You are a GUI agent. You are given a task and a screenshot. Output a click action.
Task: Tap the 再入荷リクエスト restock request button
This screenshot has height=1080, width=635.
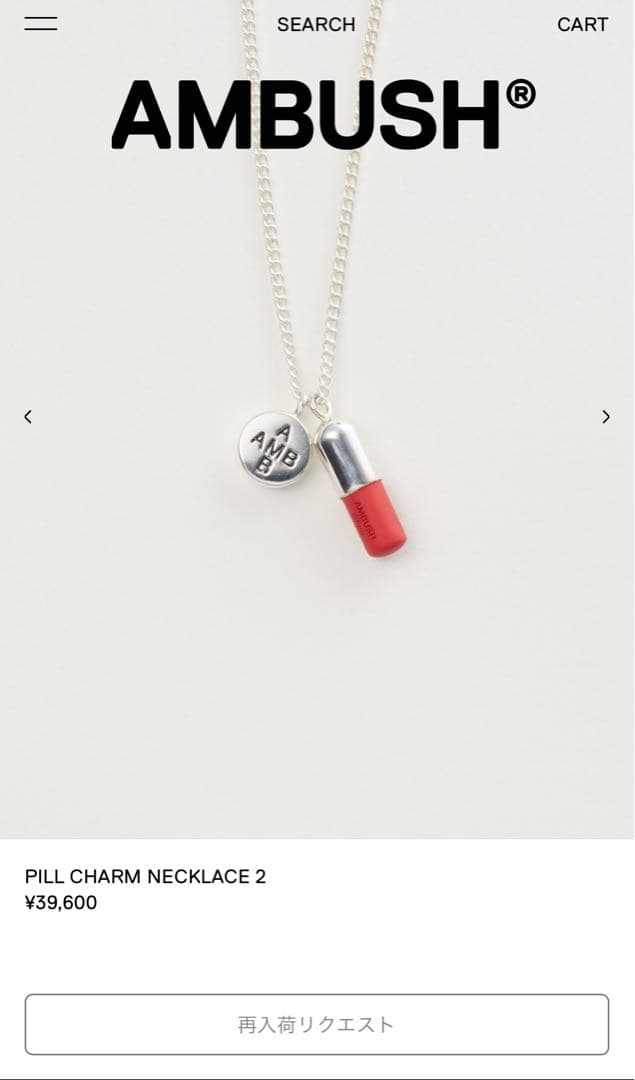click(x=316, y=1024)
